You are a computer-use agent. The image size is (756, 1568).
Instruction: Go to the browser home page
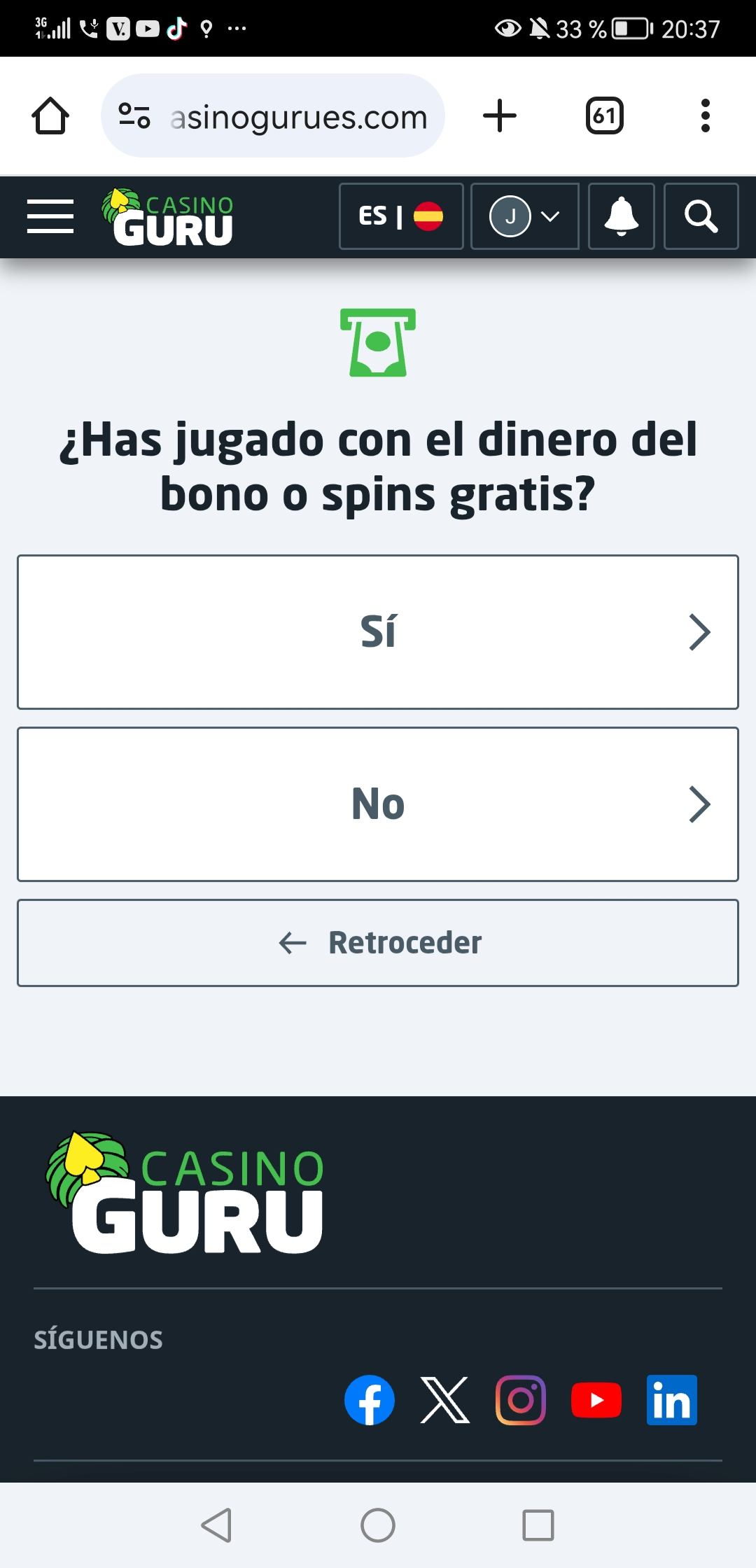pyautogui.click(x=50, y=116)
